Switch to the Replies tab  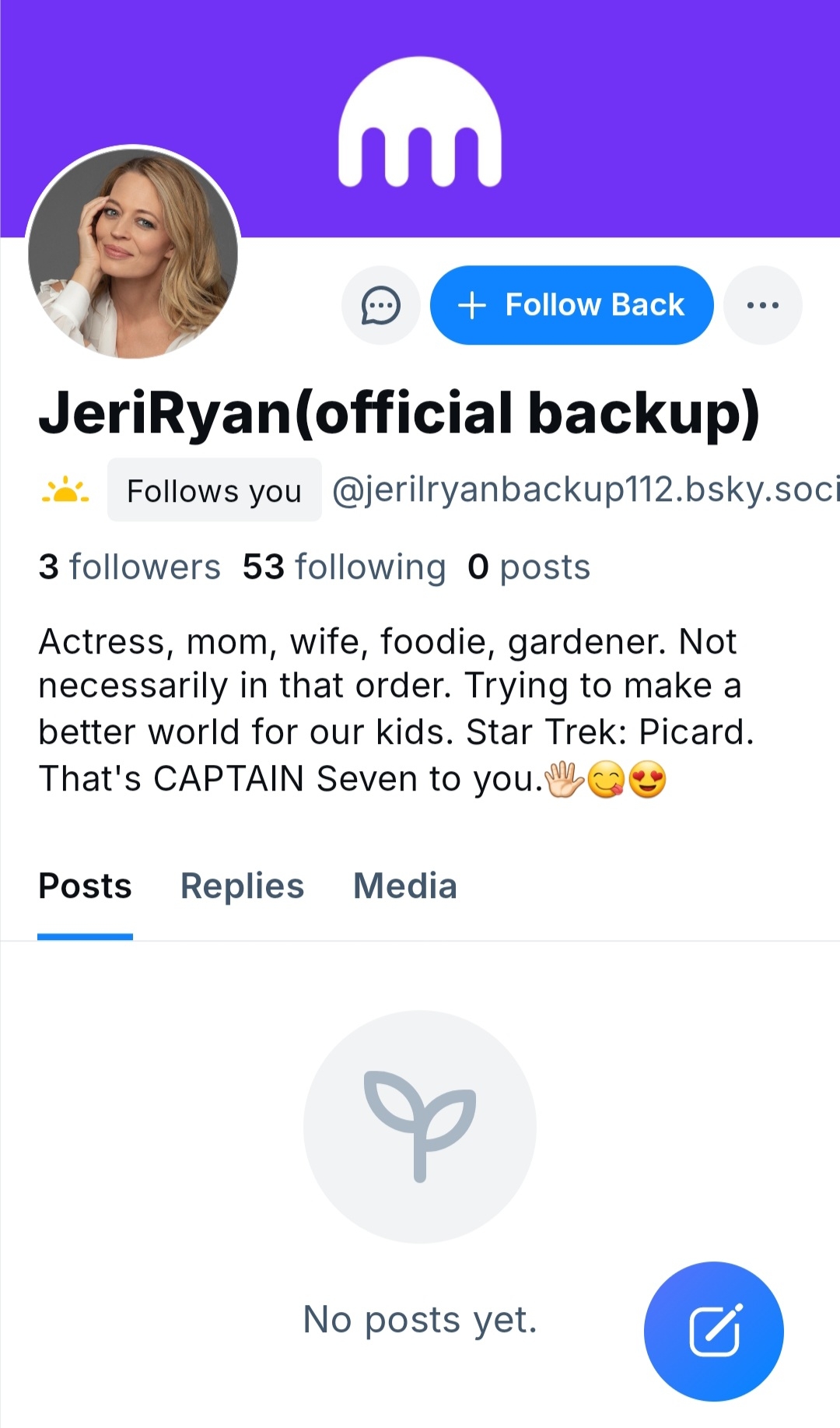242,886
